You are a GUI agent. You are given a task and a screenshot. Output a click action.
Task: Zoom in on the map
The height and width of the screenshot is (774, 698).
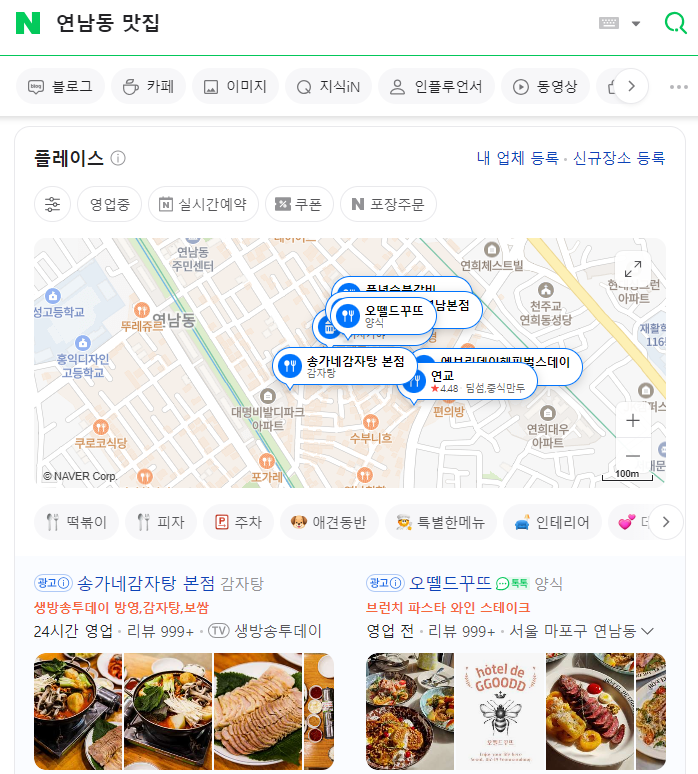pos(632,421)
